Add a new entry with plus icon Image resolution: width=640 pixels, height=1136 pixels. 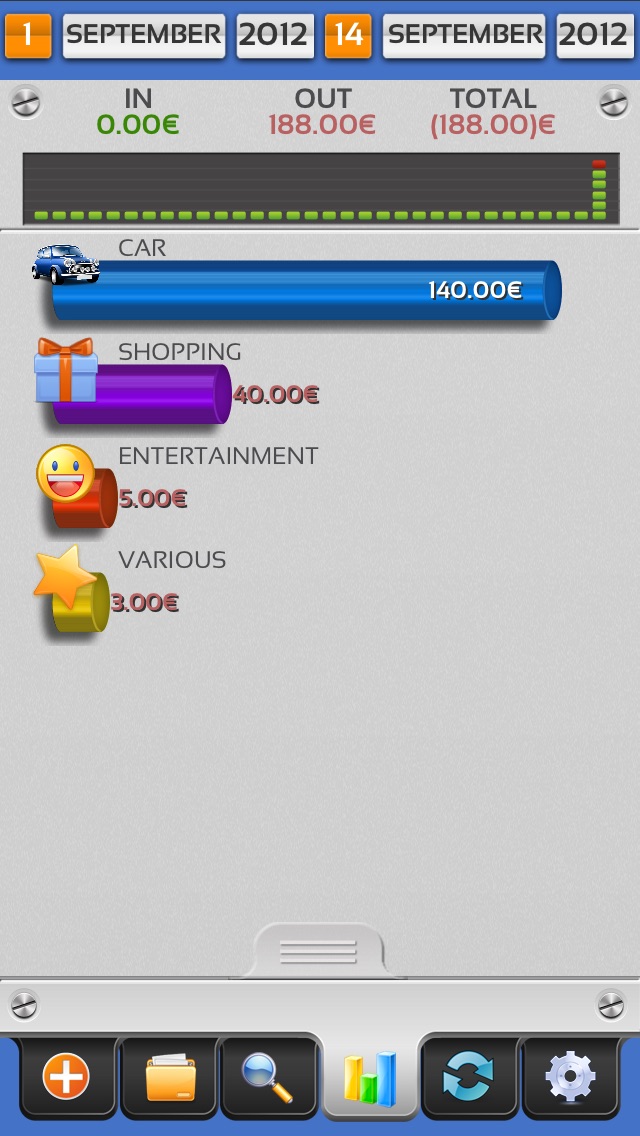(67, 1077)
